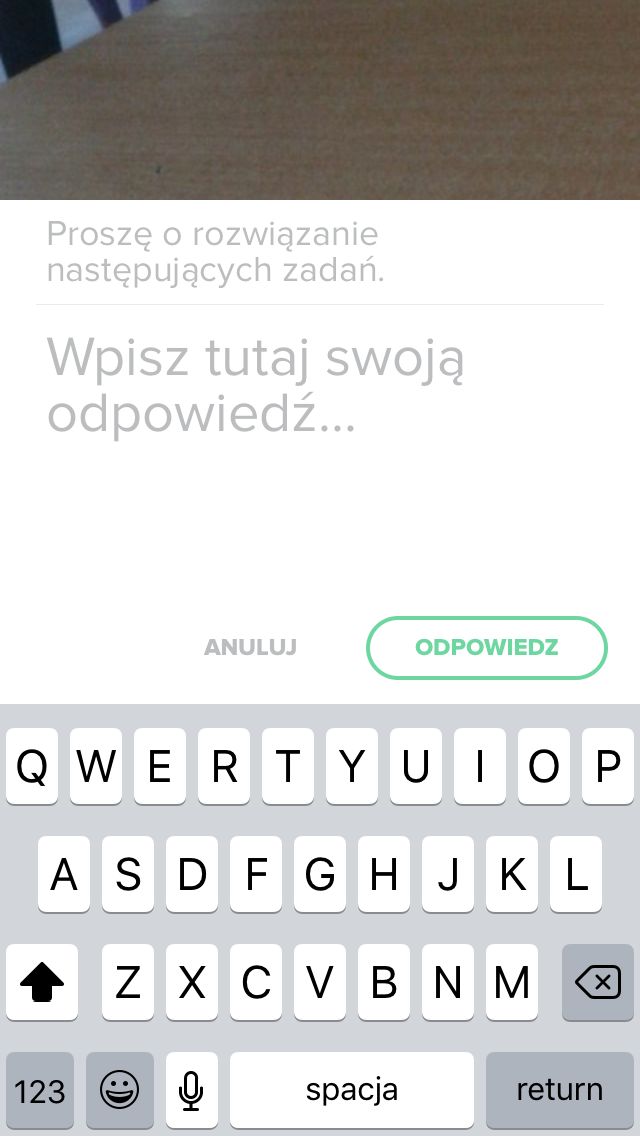640x1136 pixels.
Task: Start dictation with the microphone key
Action: [x=191, y=1090]
